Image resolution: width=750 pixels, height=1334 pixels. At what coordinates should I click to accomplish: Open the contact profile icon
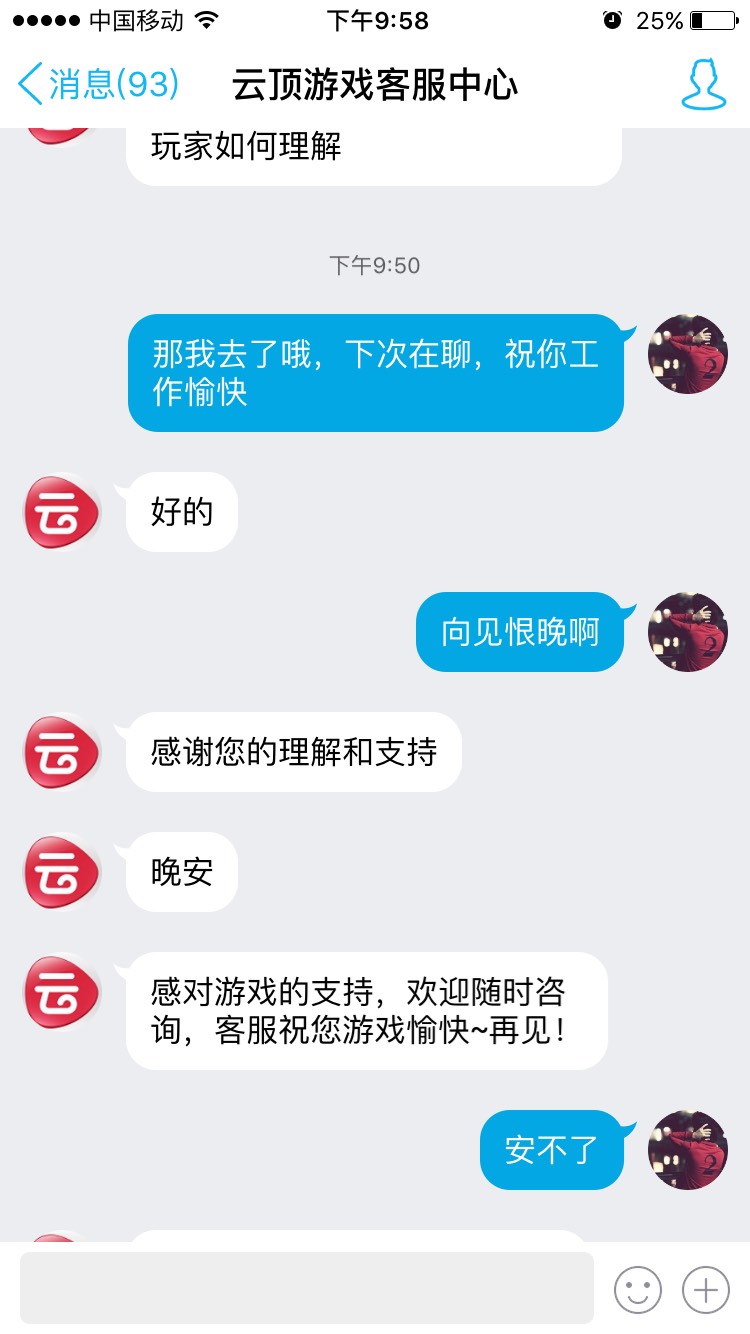tap(703, 84)
